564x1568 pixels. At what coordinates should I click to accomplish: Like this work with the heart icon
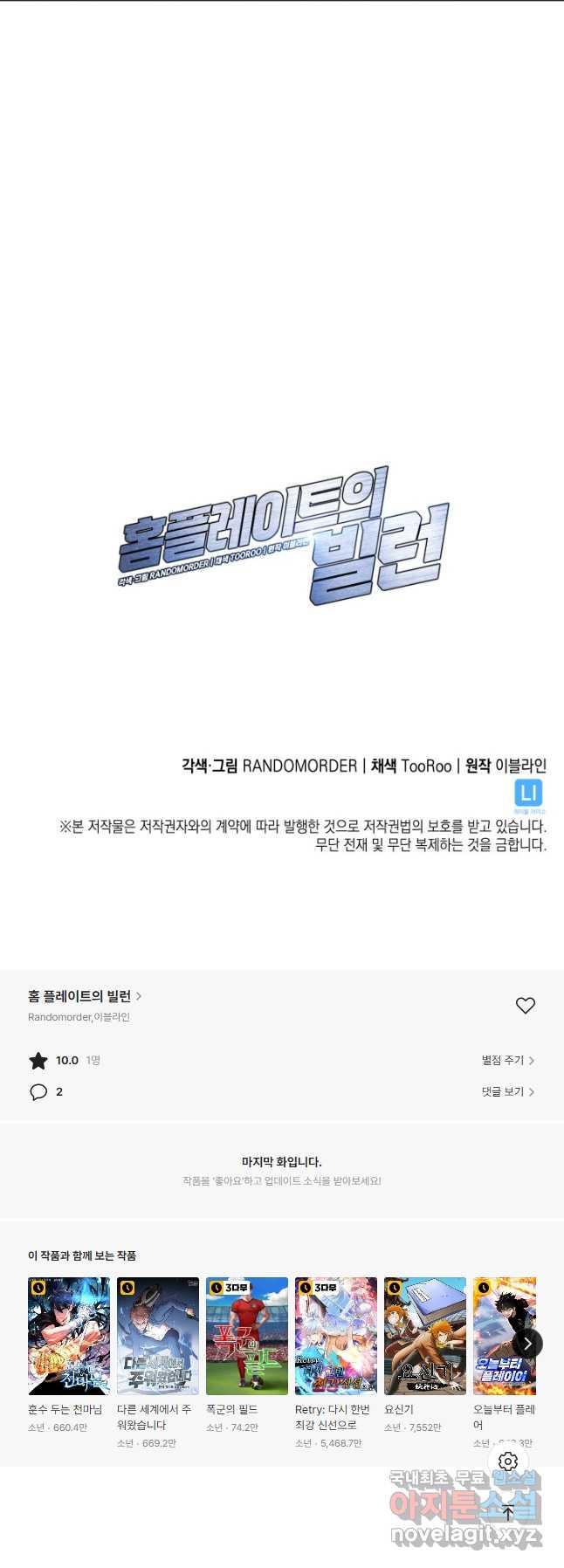[525, 1006]
